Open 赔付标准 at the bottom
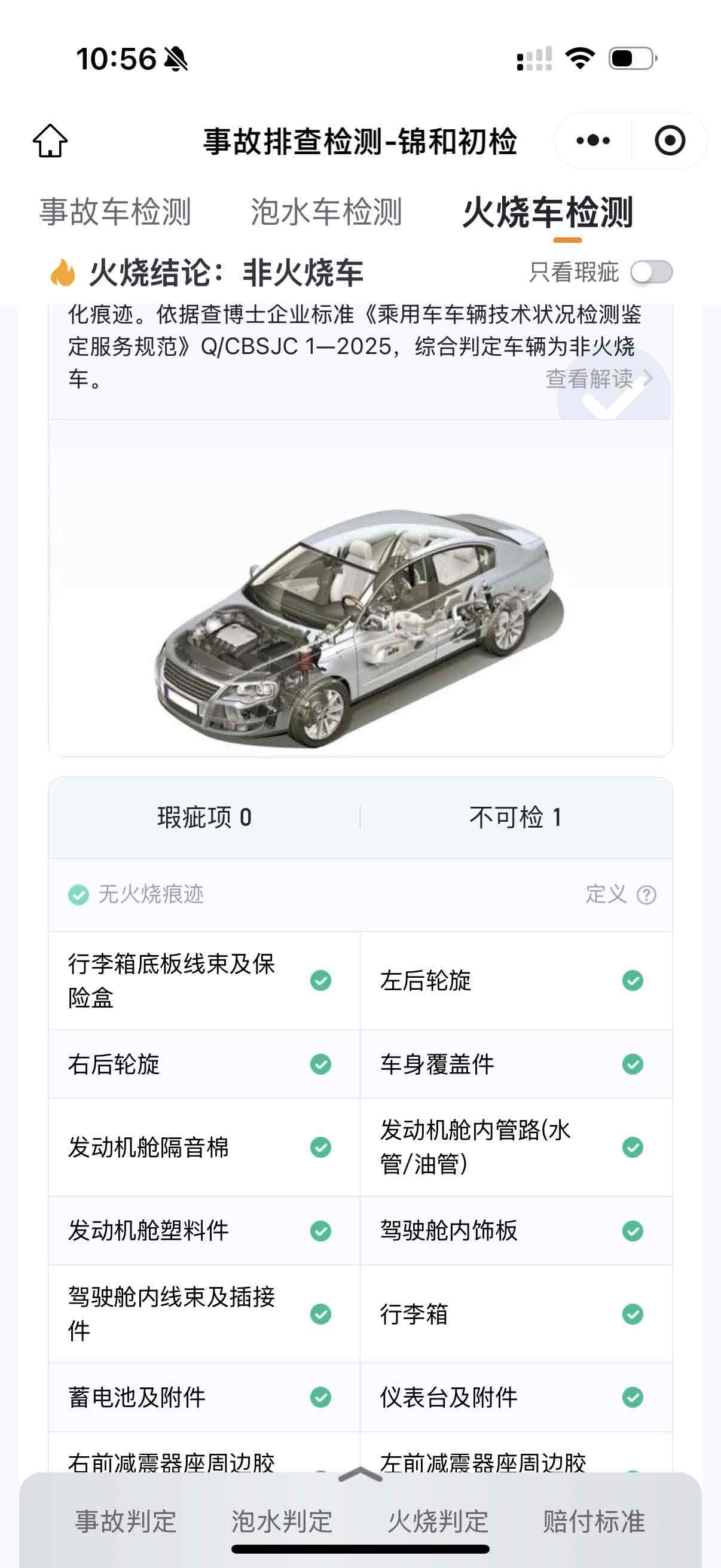This screenshot has width=721, height=1568. click(594, 1521)
